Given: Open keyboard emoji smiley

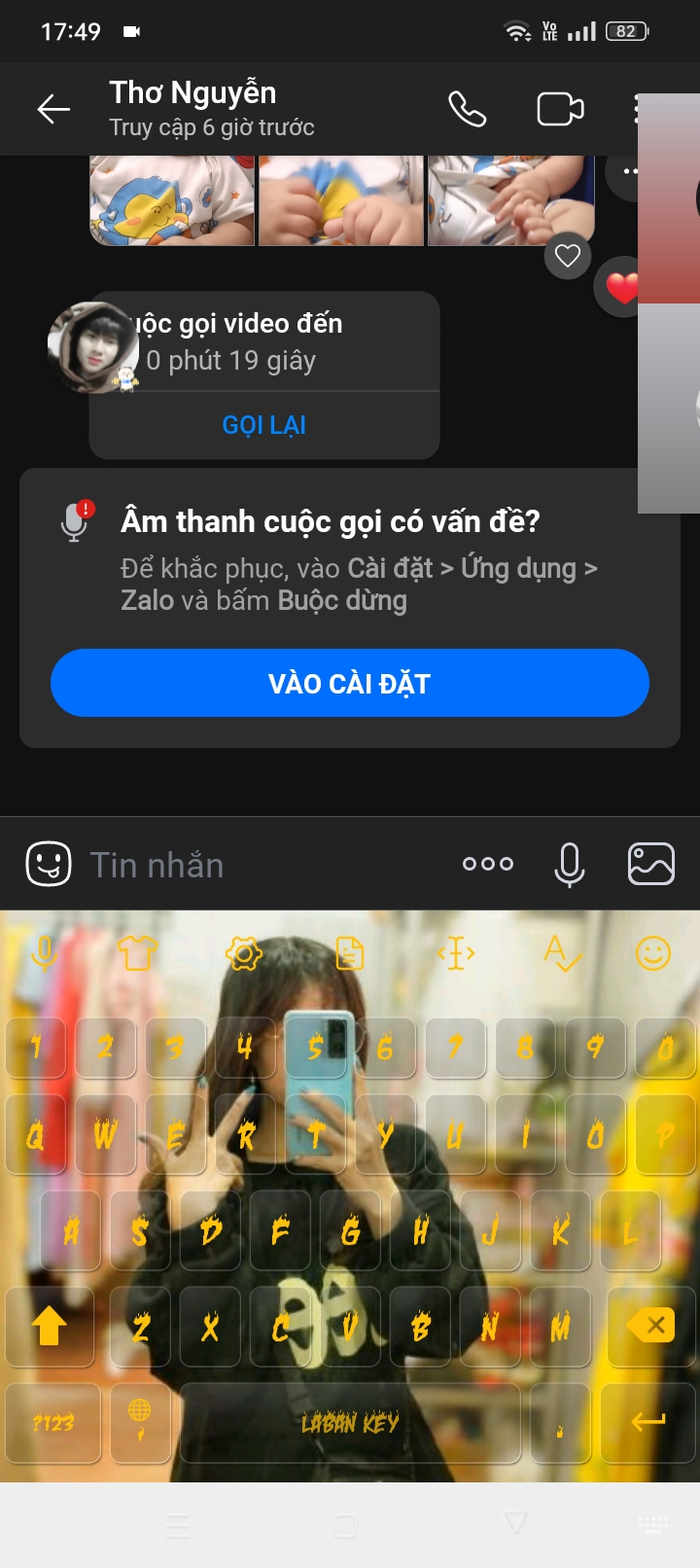Looking at the screenshot, I should pyautogui.click(x=652, y=954).
